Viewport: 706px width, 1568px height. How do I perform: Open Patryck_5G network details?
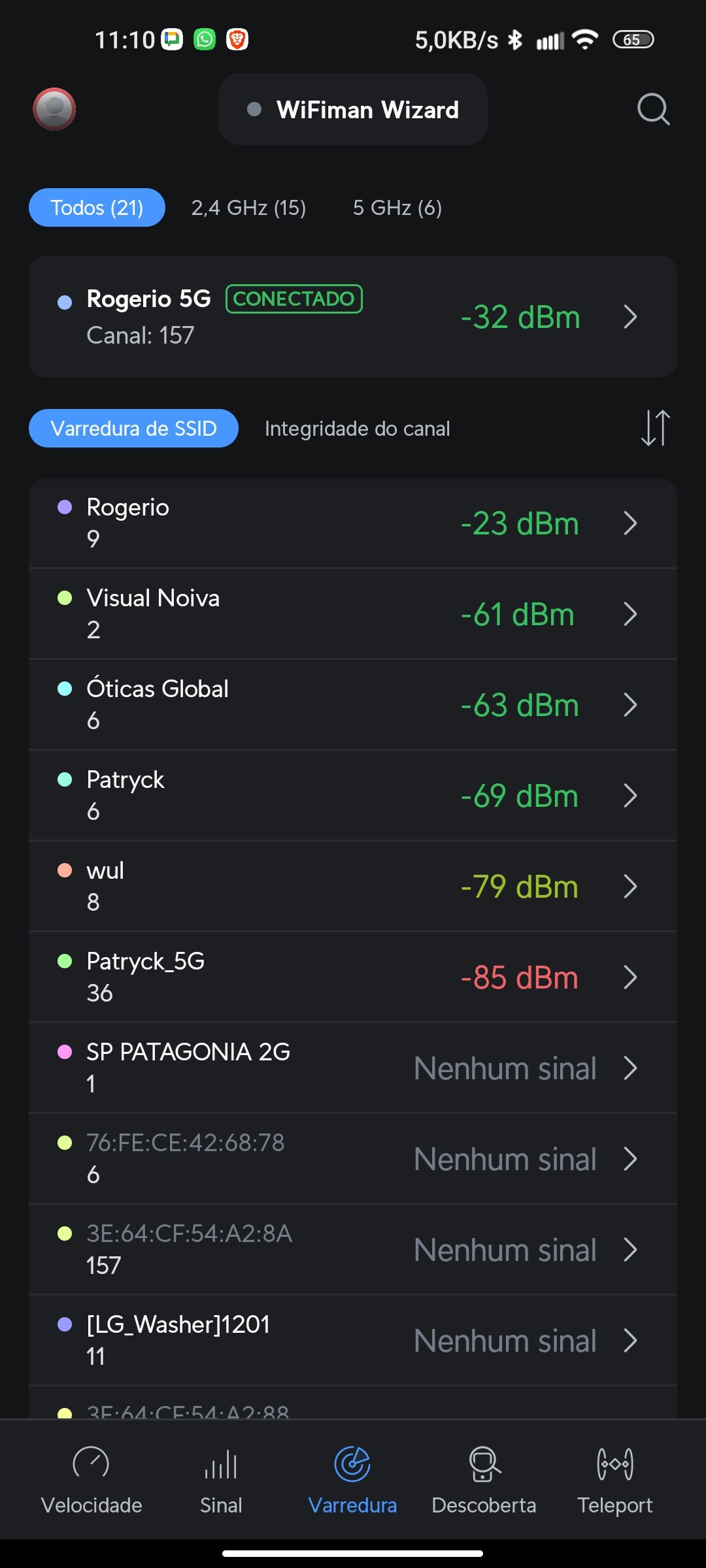coord(353,977)
